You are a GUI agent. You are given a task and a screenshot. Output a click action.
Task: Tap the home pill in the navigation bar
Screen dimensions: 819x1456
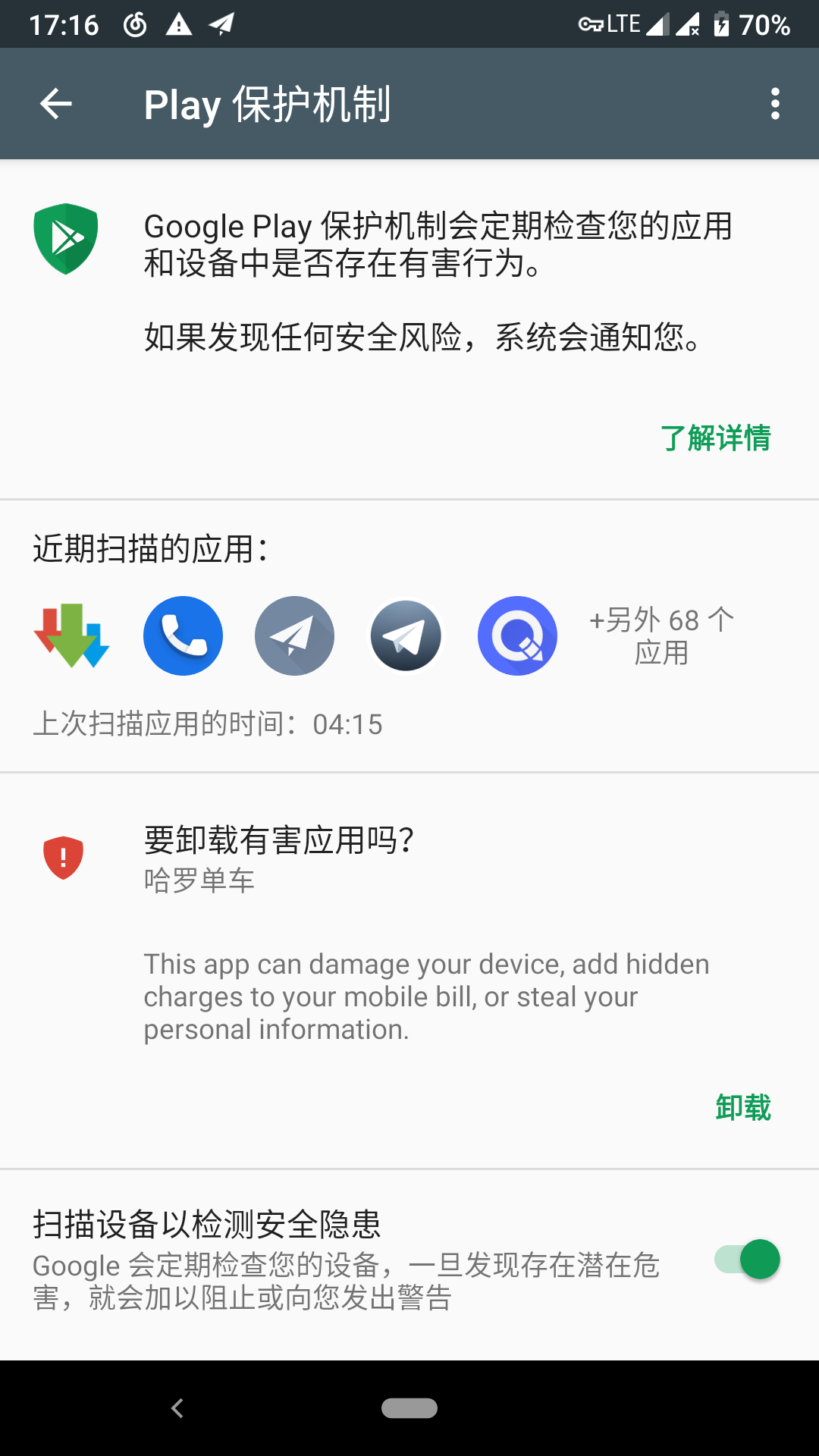[x=409, y=1408]
